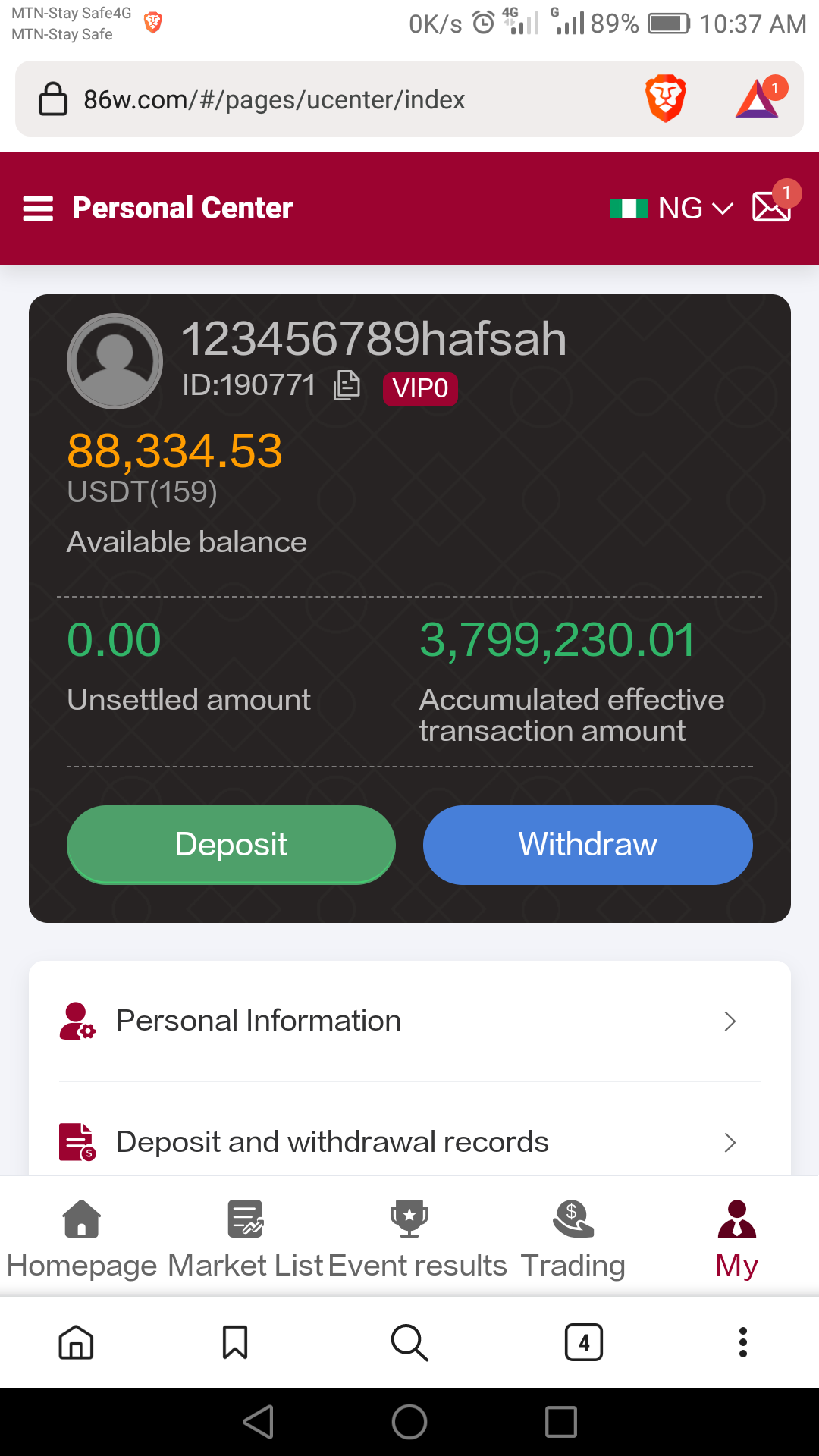Go to the Market List tab
This screenshot has width=819, height=1456.
246,1238
